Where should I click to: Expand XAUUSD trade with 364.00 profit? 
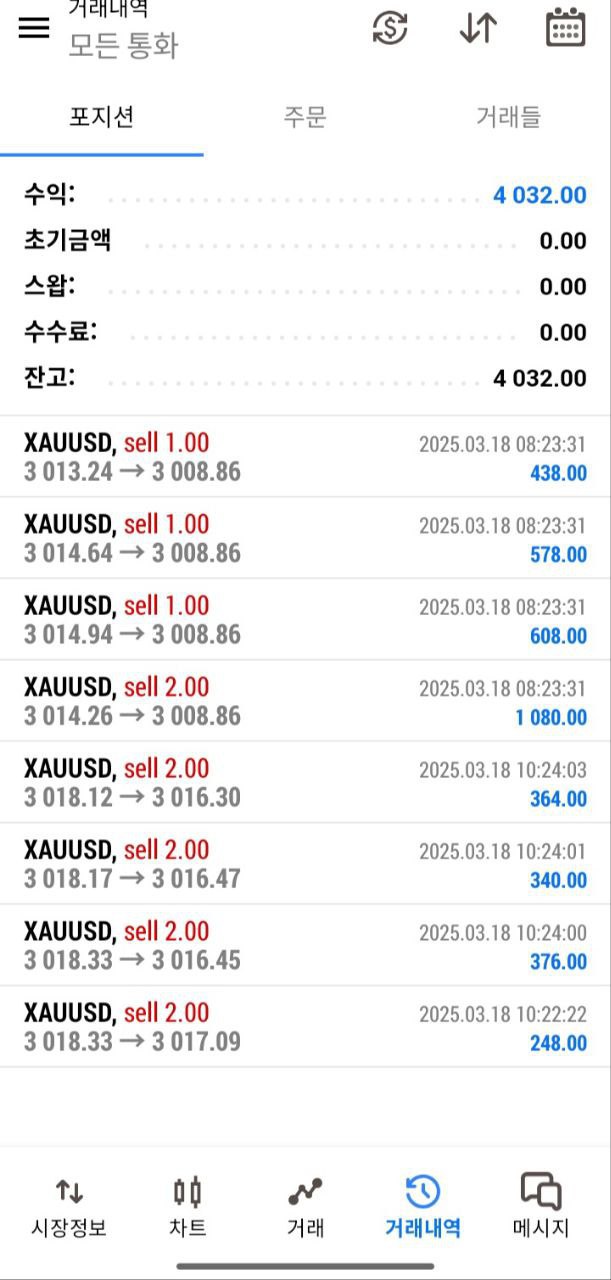(x=305, y=783)
